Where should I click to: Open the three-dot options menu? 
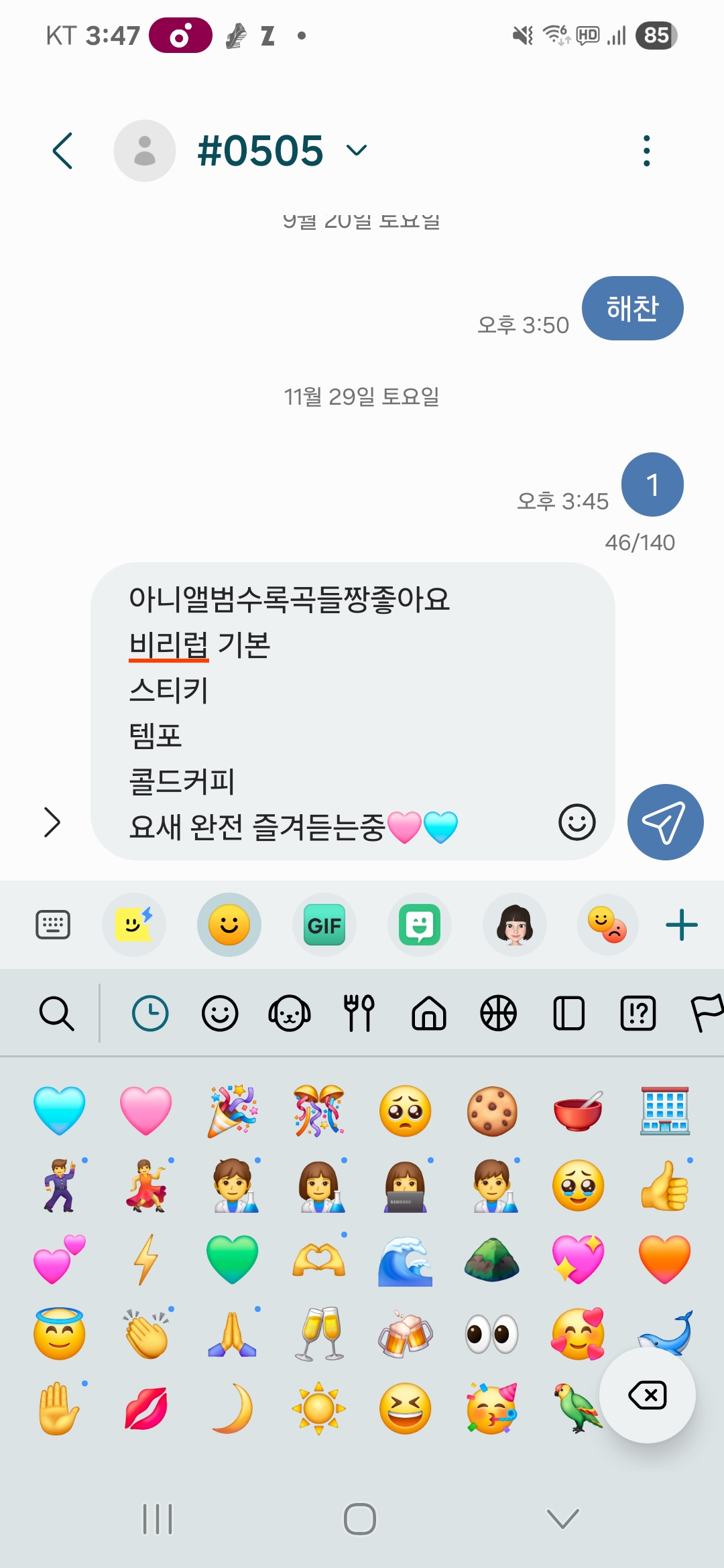[646, 151]
